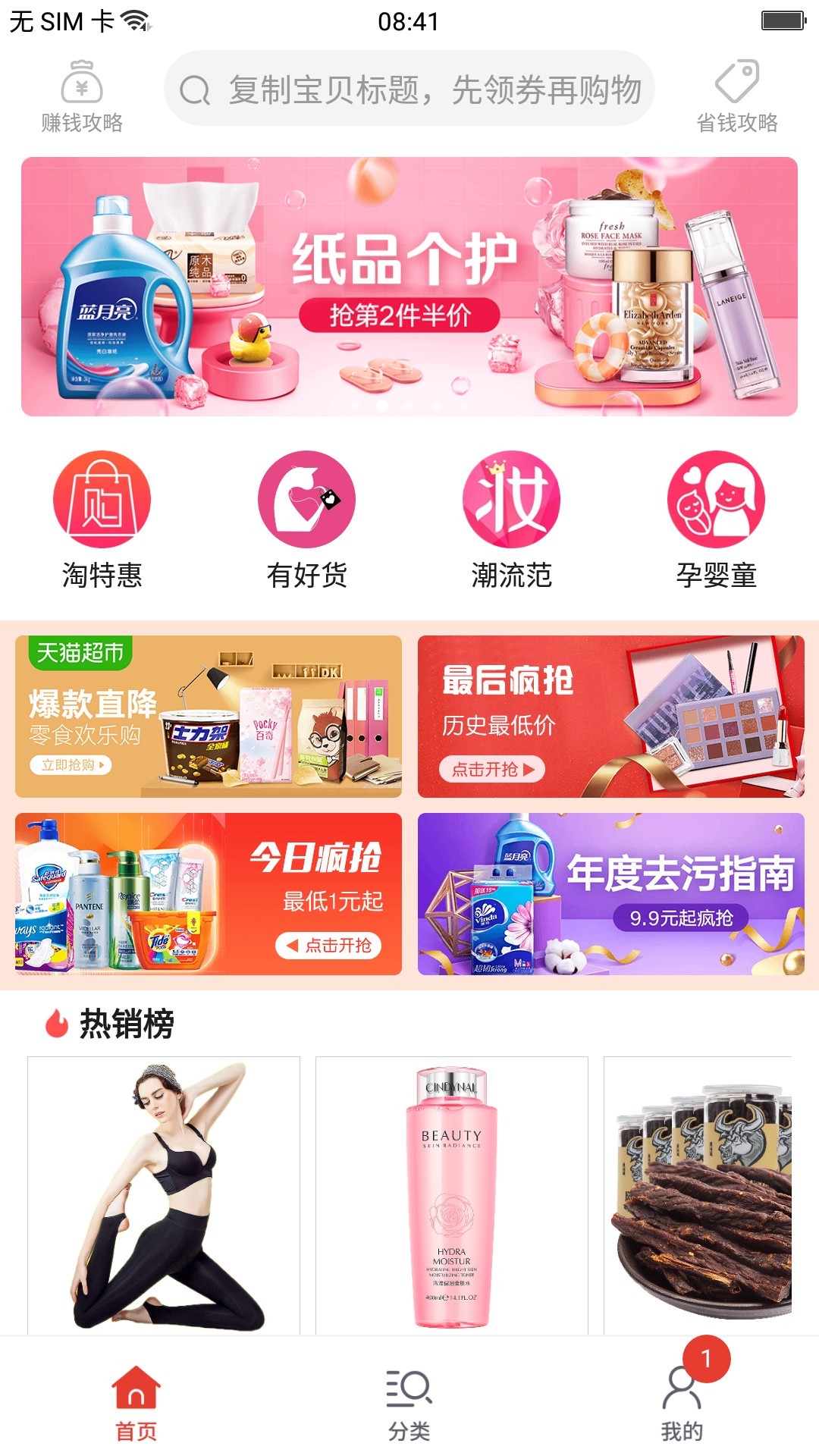This screenshot has height=1456, width=819.
Task: View the pink BEAUTY toner product
Action: coord(452,1194)
